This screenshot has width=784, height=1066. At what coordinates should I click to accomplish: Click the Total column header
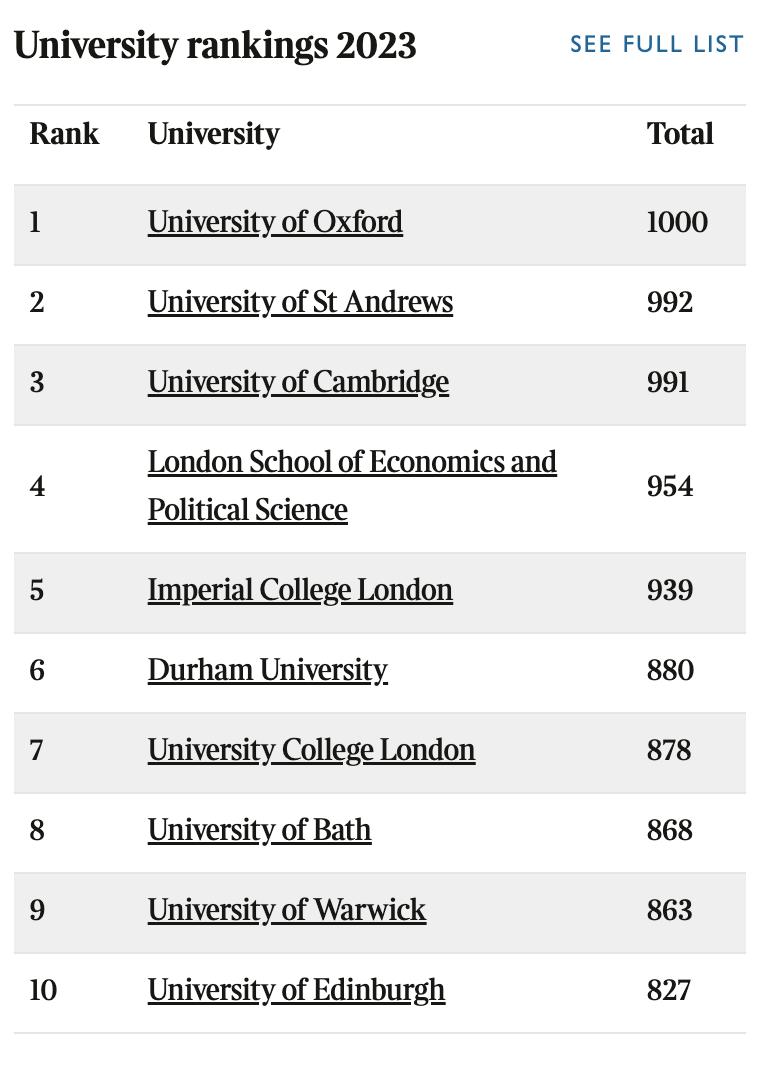point(680,133)
